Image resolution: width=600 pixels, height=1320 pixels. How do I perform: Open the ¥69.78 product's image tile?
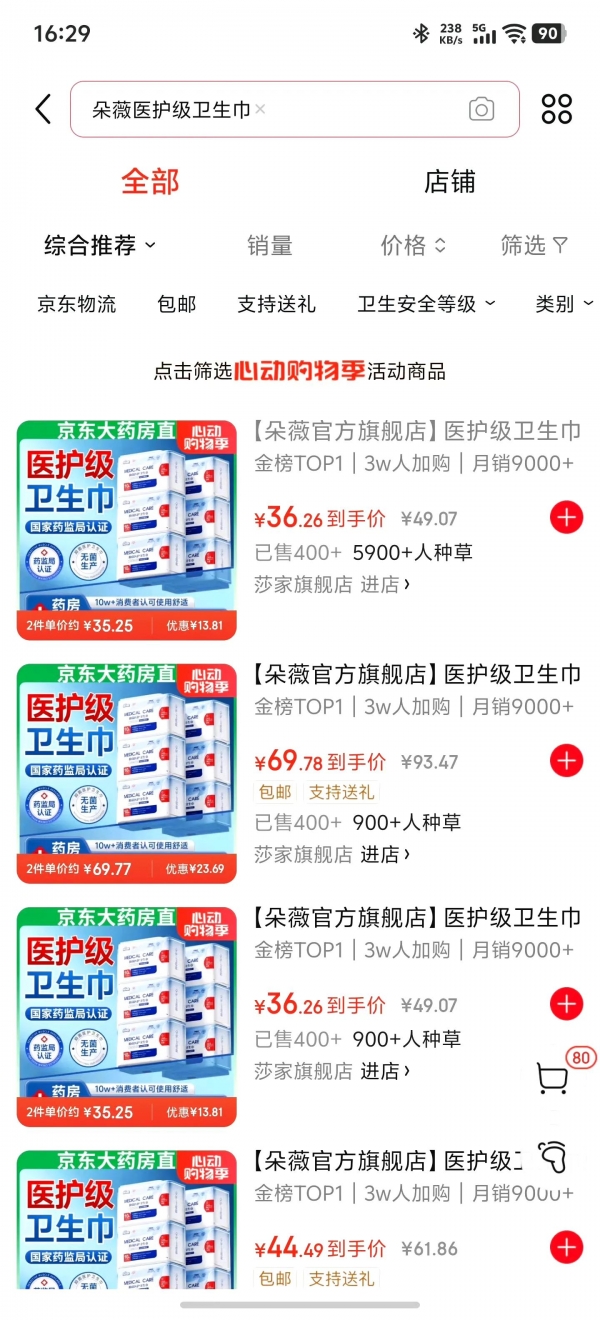click(127, 773)
